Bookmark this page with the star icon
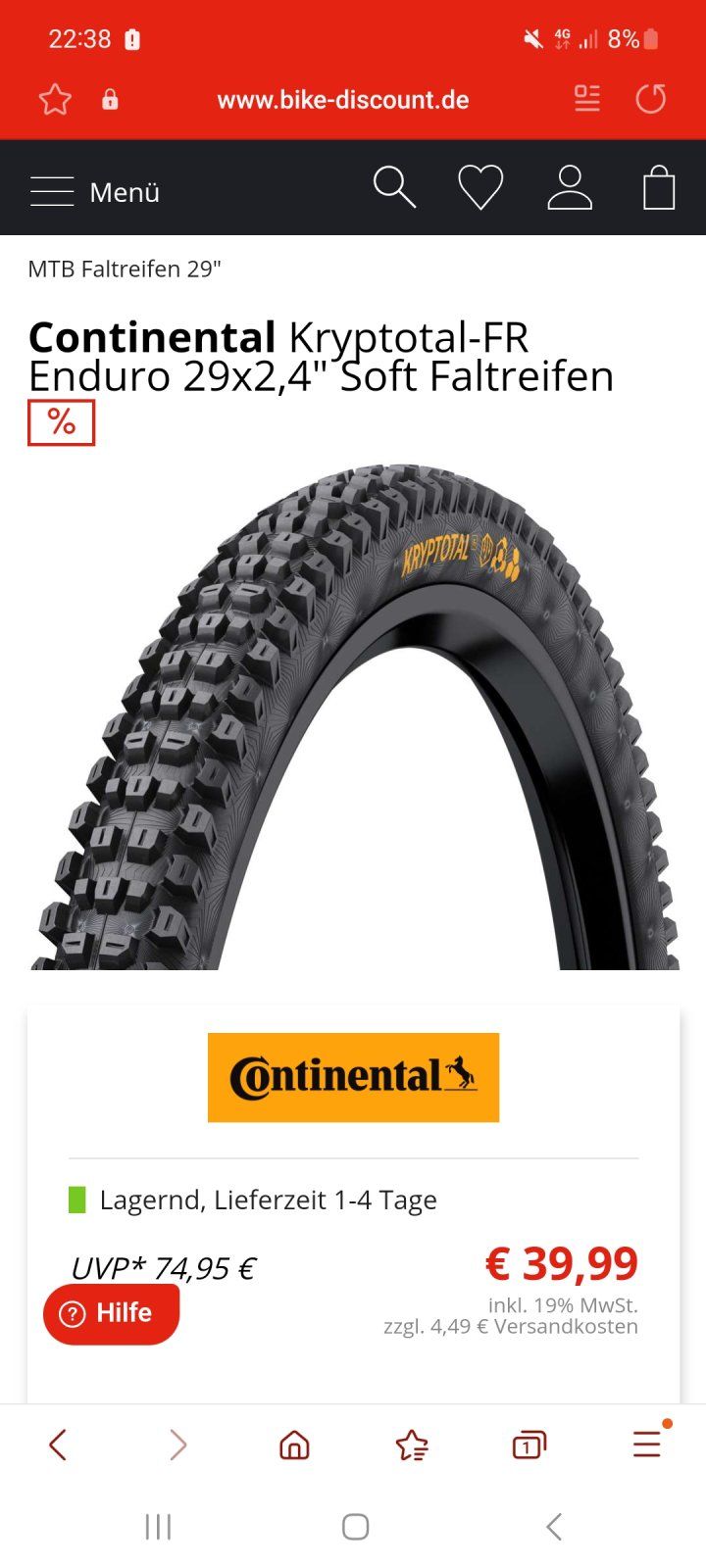The height and width of the screenshot is (1568, 706). (55, 99)
